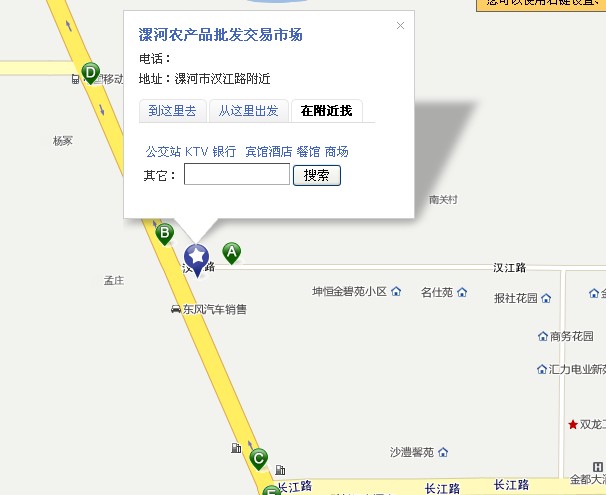Select map marker C
606x495 pixels.
click(x=258, y=459)
